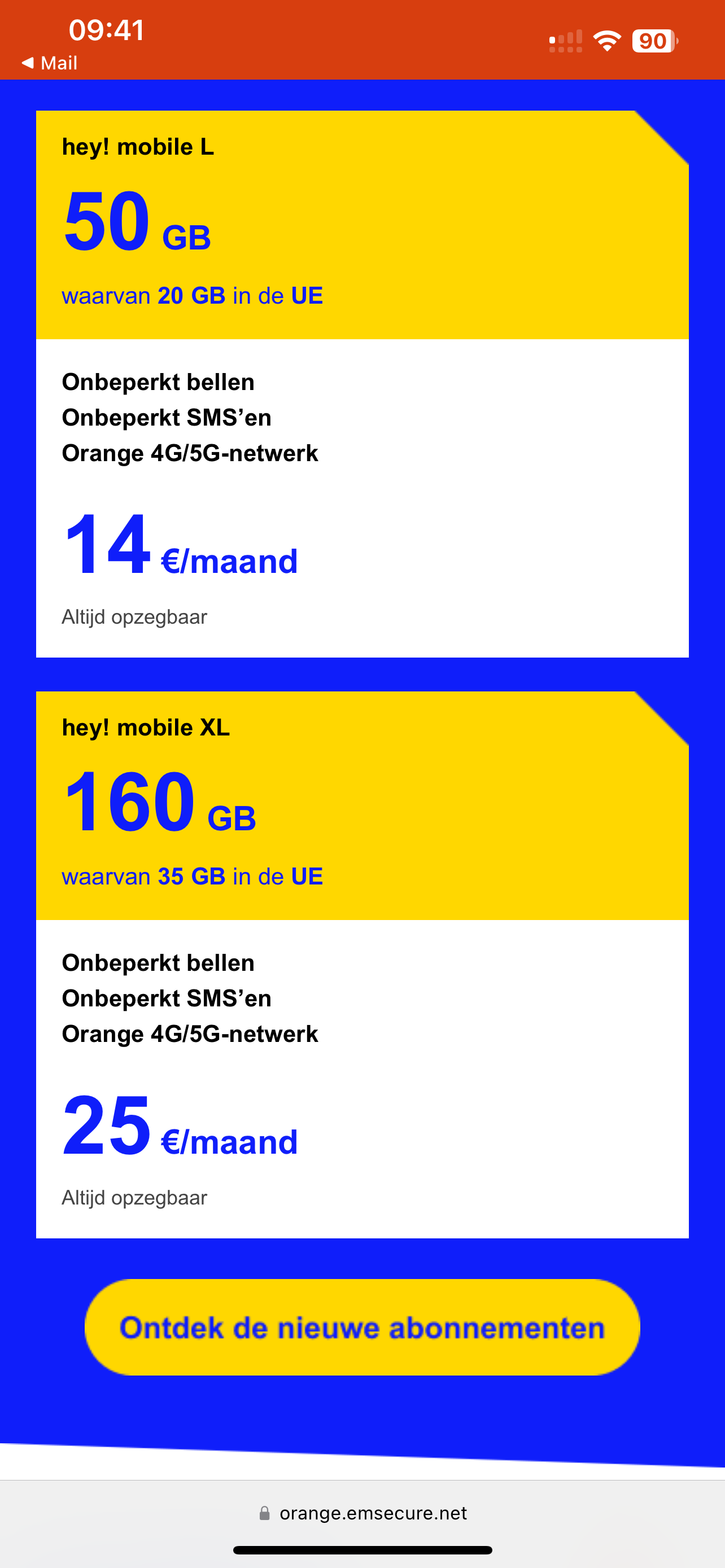Viewport: 725px width, 1568px height.
Task: Tap Ontdek de nieuwe abonnementen button
Action: click(x=362, y=1328)
